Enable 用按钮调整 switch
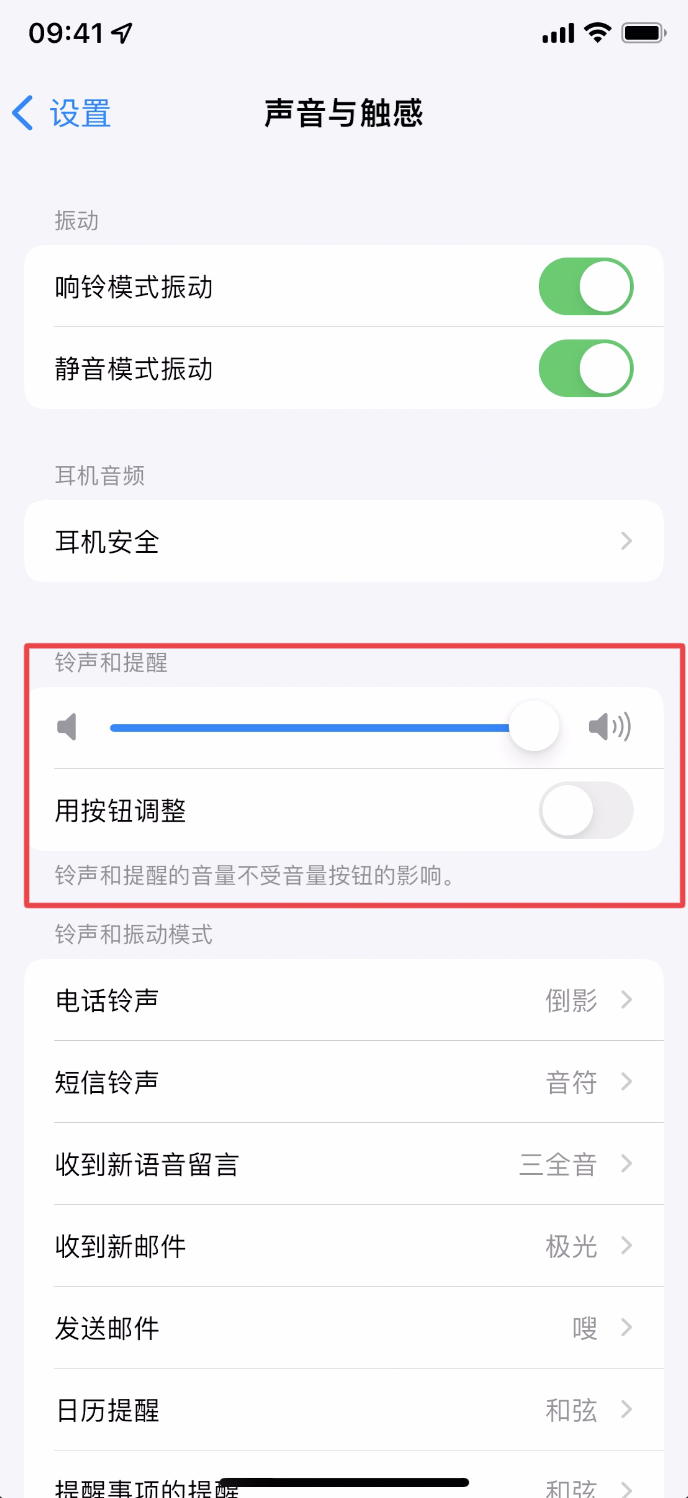688x1498 pixels. coord(585,810)
